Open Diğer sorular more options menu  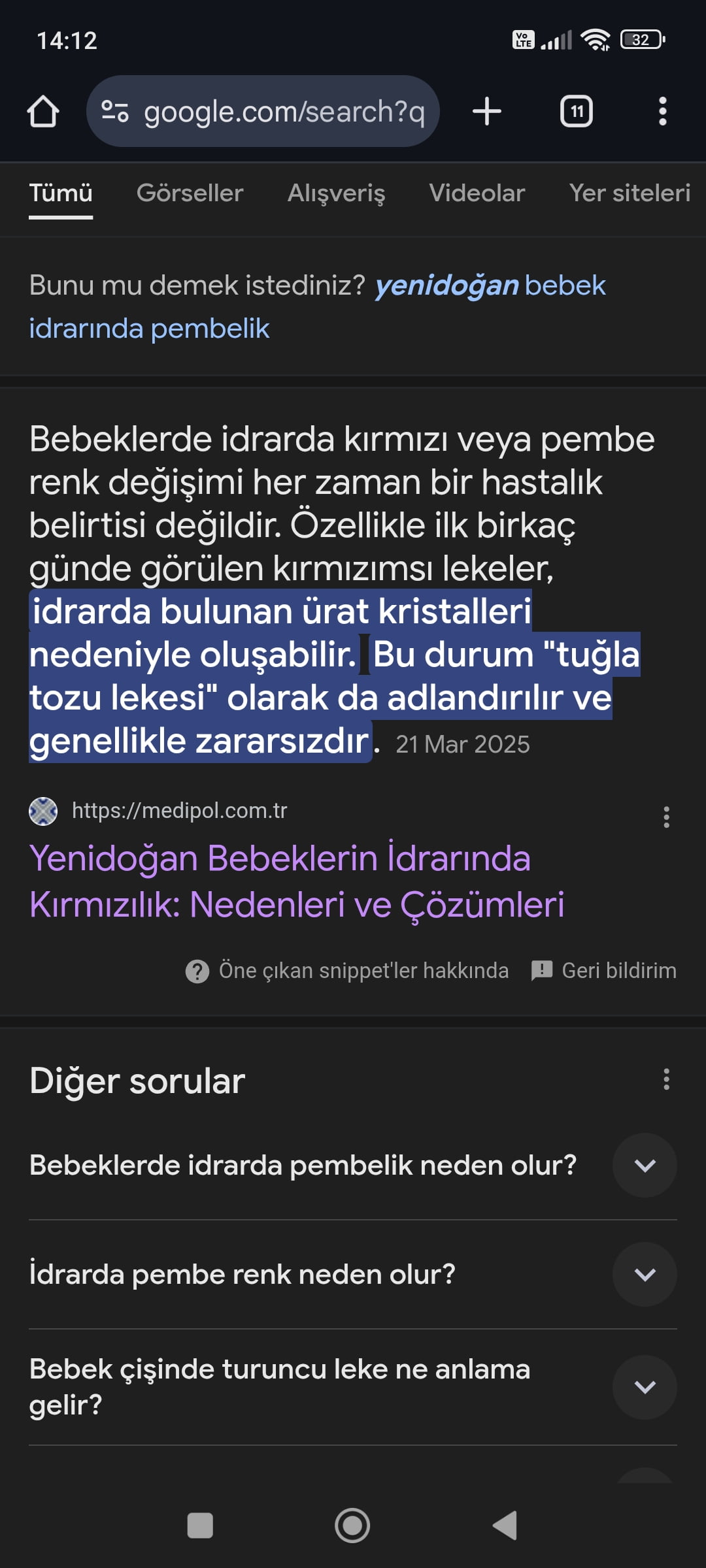[x=666, y=1079]
